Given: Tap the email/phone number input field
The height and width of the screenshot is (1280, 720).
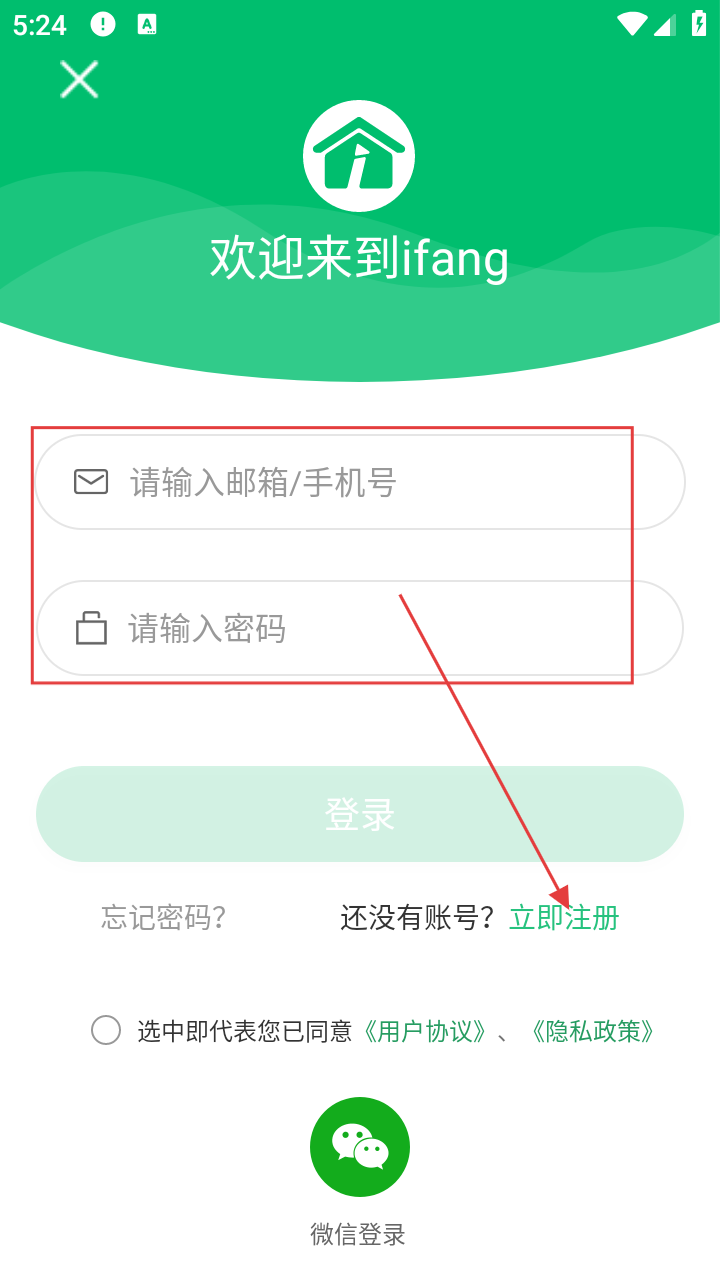Looking at the screenshot, I should coord(360,483).
